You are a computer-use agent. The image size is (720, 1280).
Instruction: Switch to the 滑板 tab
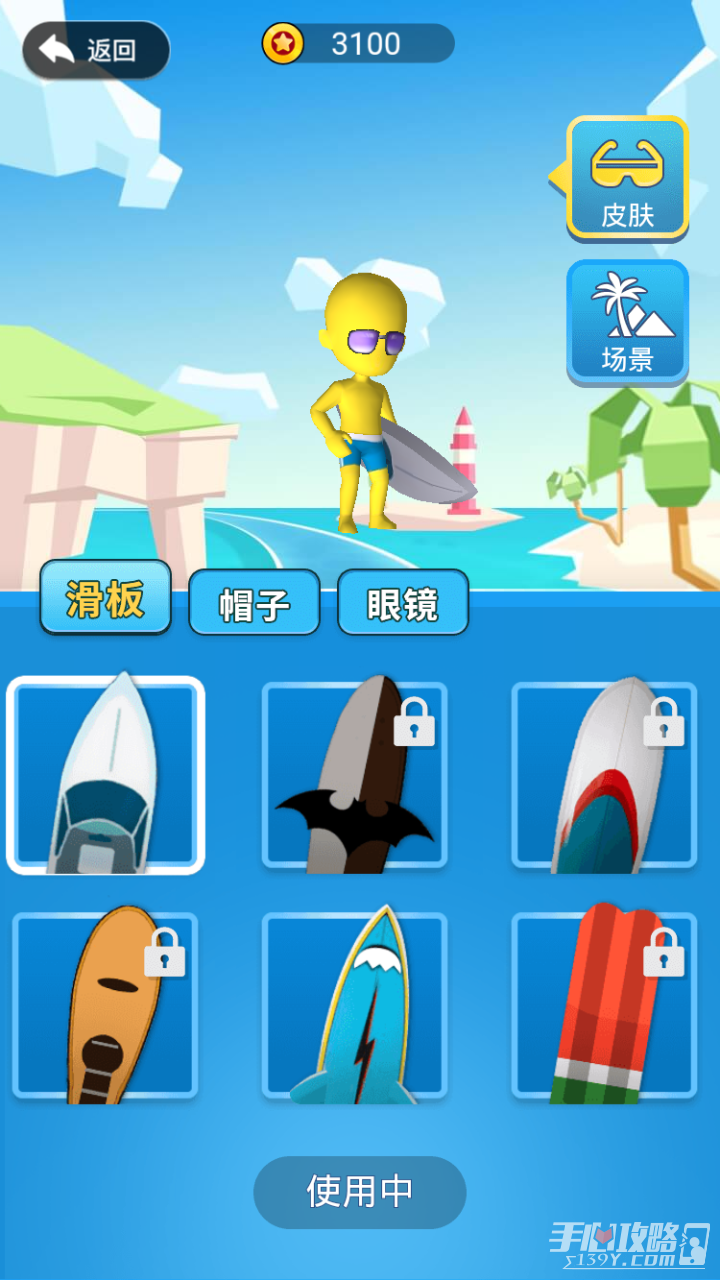click(x=105, y=598)
